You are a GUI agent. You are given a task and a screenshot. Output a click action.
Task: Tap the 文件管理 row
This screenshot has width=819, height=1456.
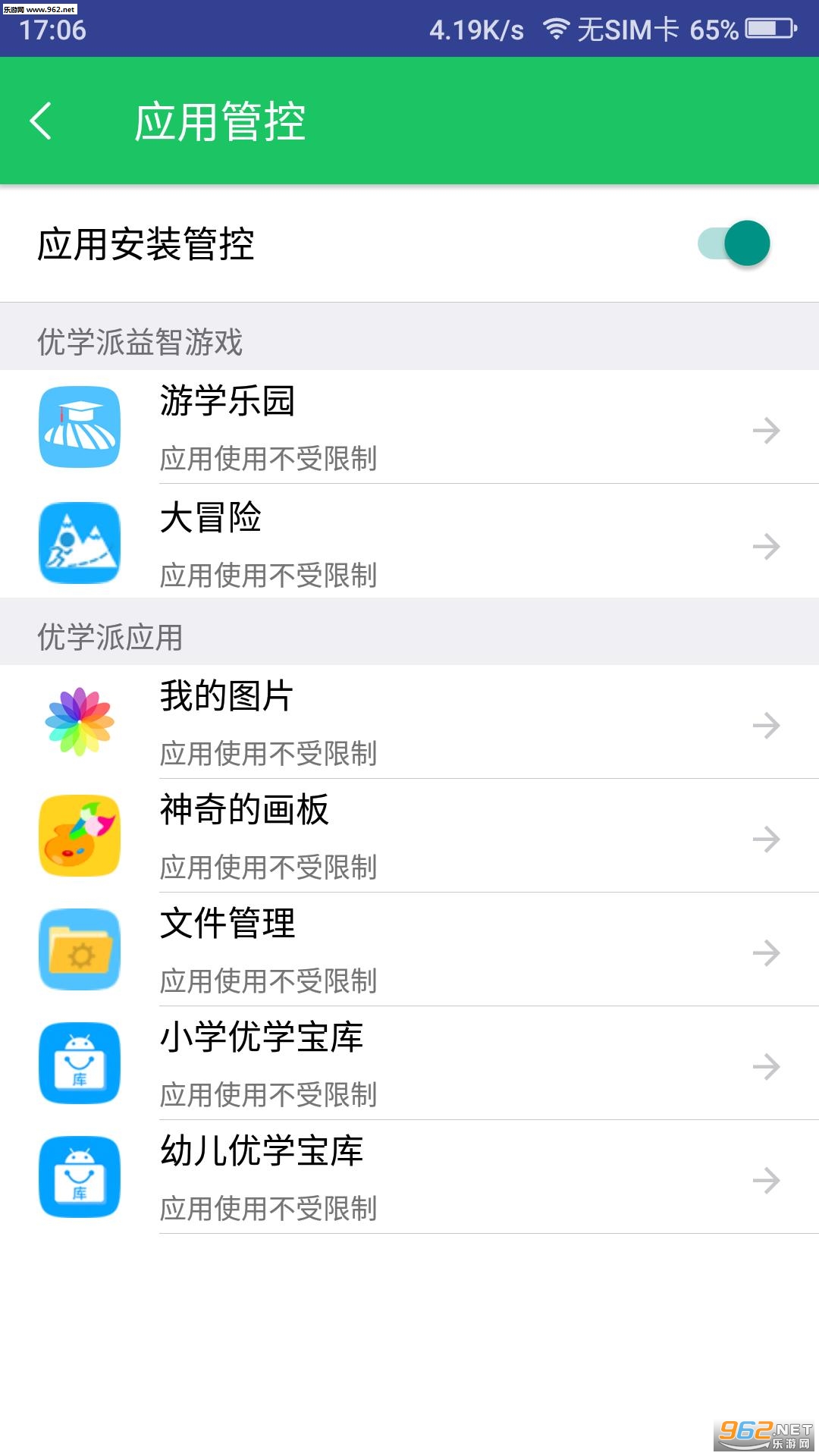click(x=409, y=950)
